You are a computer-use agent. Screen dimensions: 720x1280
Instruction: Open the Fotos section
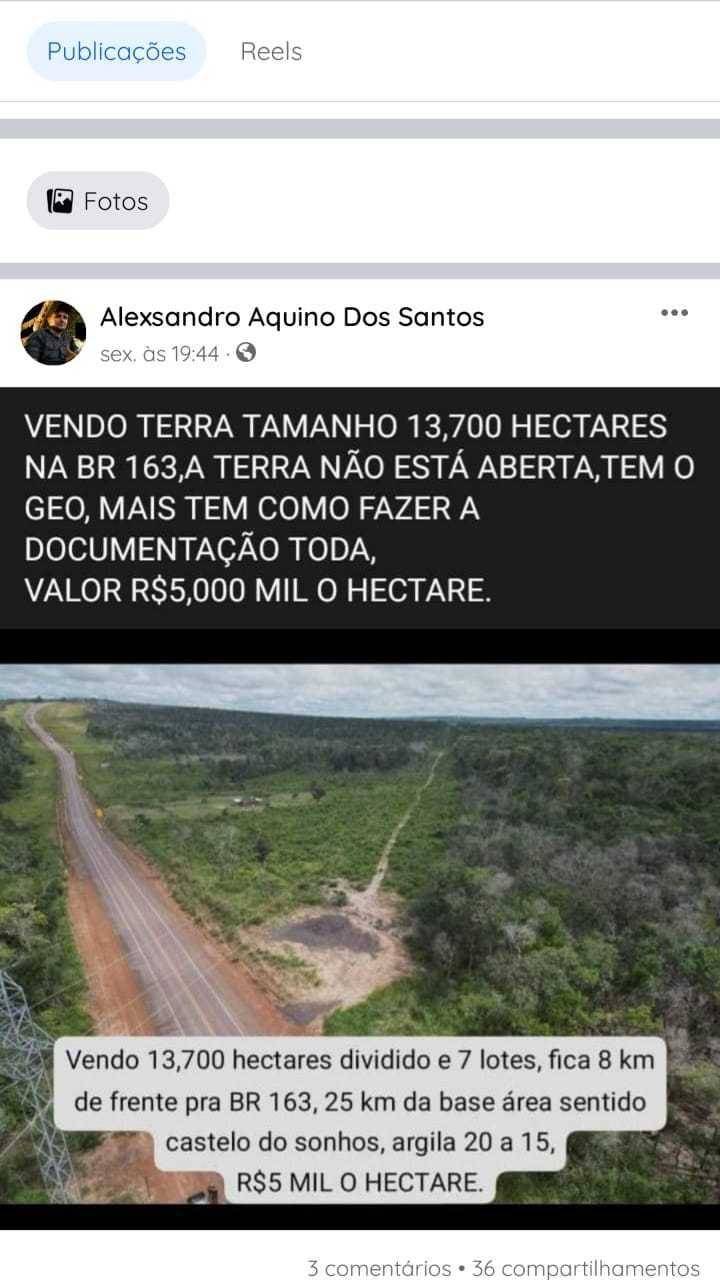[98, 201]
